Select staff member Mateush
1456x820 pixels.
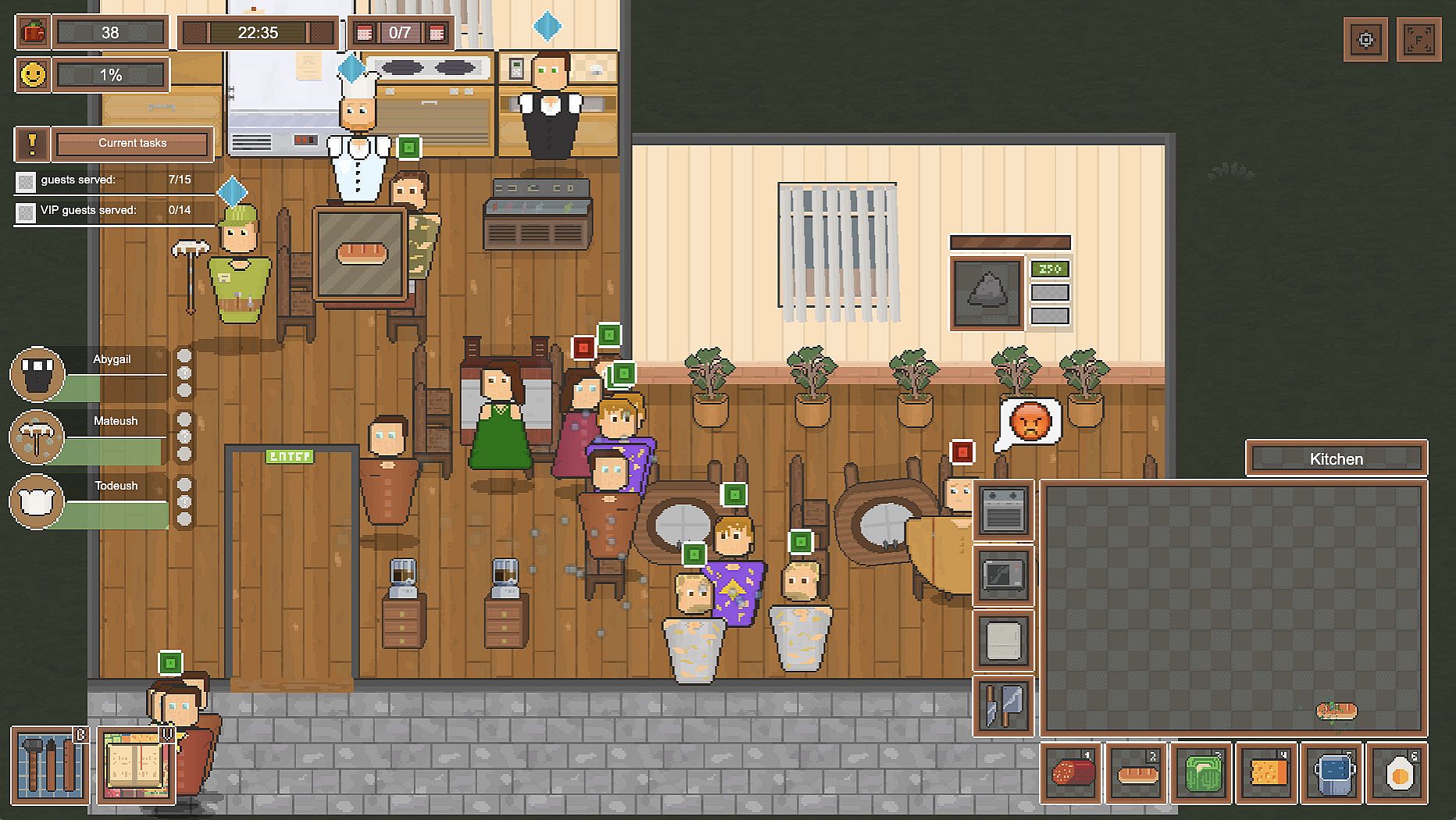point(37,437)
